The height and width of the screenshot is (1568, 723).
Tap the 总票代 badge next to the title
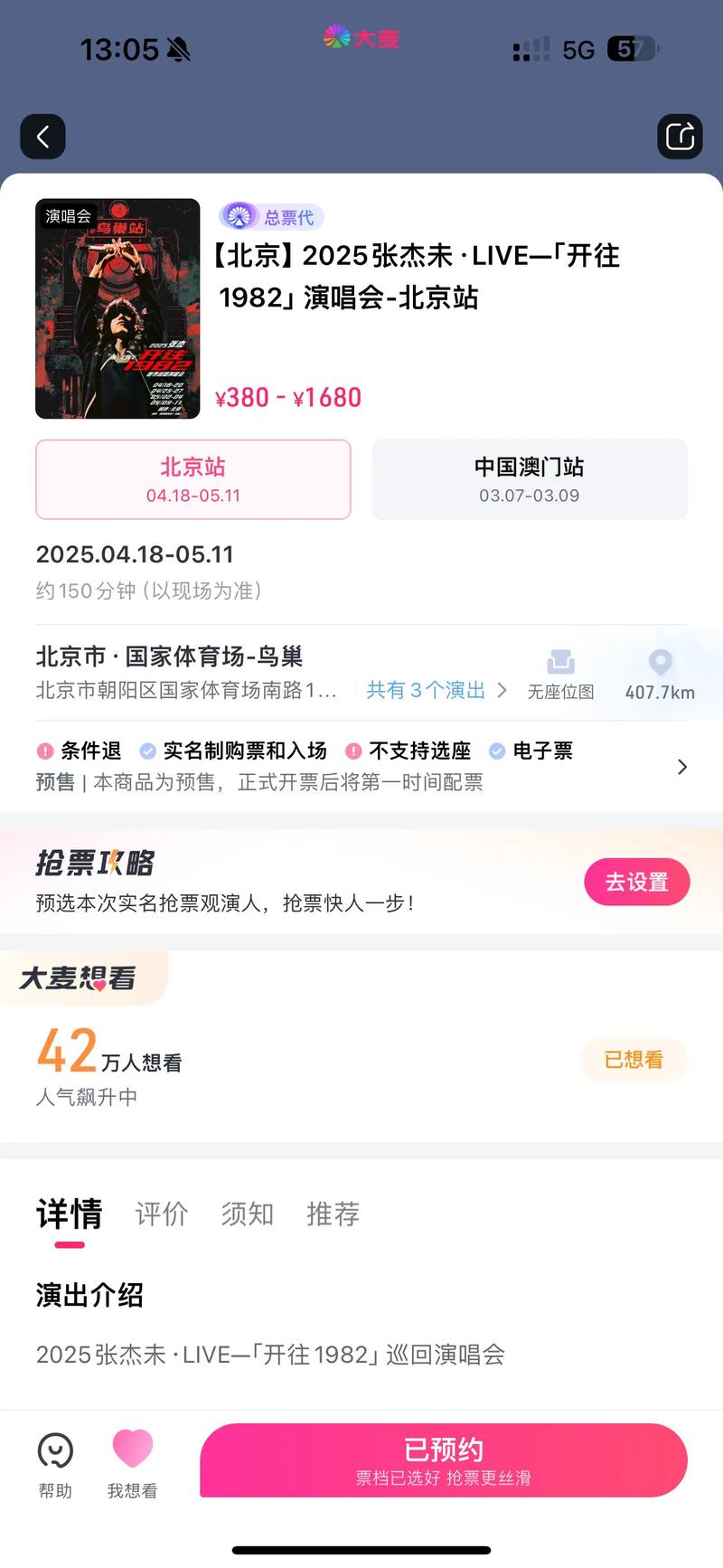(273, 216)
